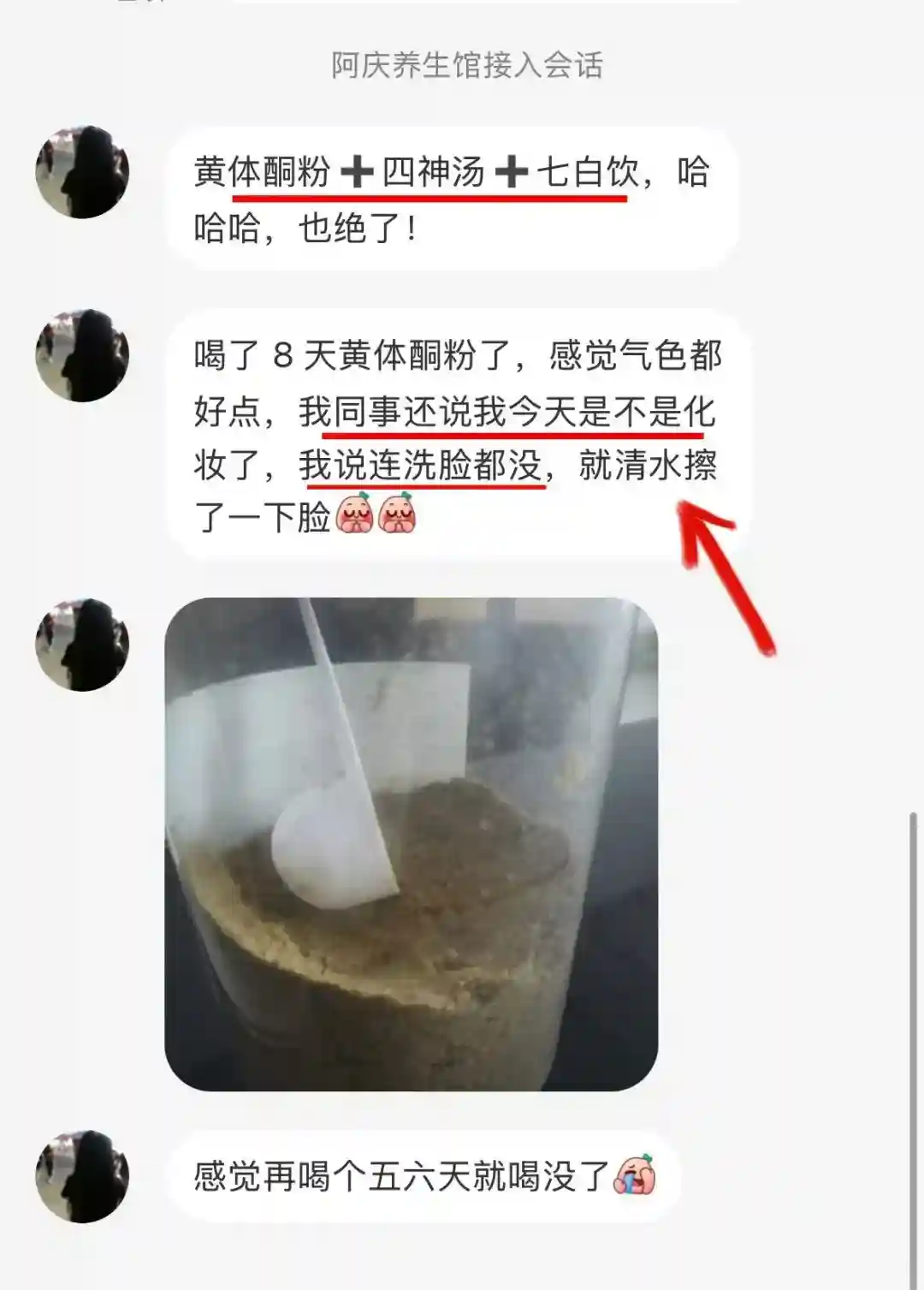The image size is (924, 1290).
Task: Tap the avatar beside the 黄体酮粉➕四神汤 message
Action: [x=82, y=172]
